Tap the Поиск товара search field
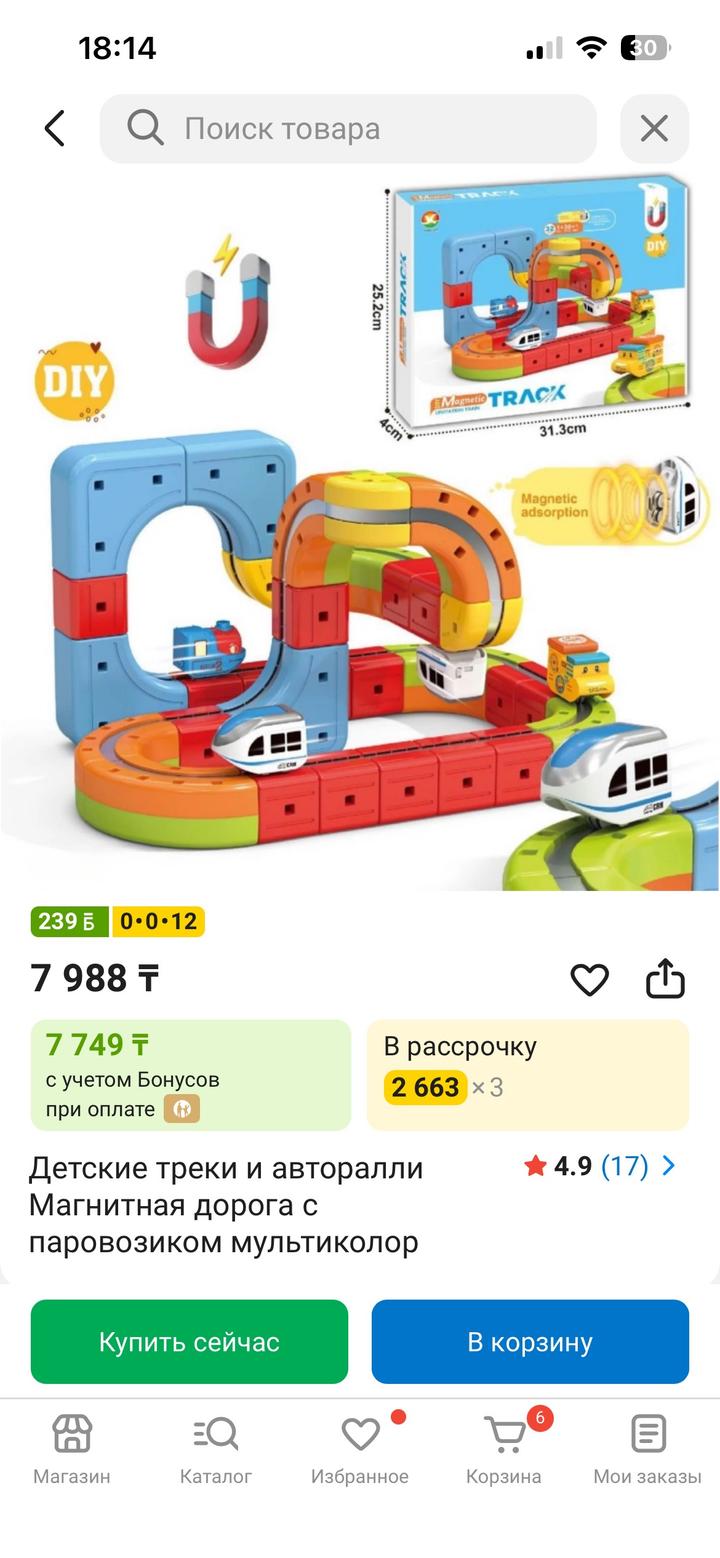This screenshot has width=720, height=1558. 348,129
